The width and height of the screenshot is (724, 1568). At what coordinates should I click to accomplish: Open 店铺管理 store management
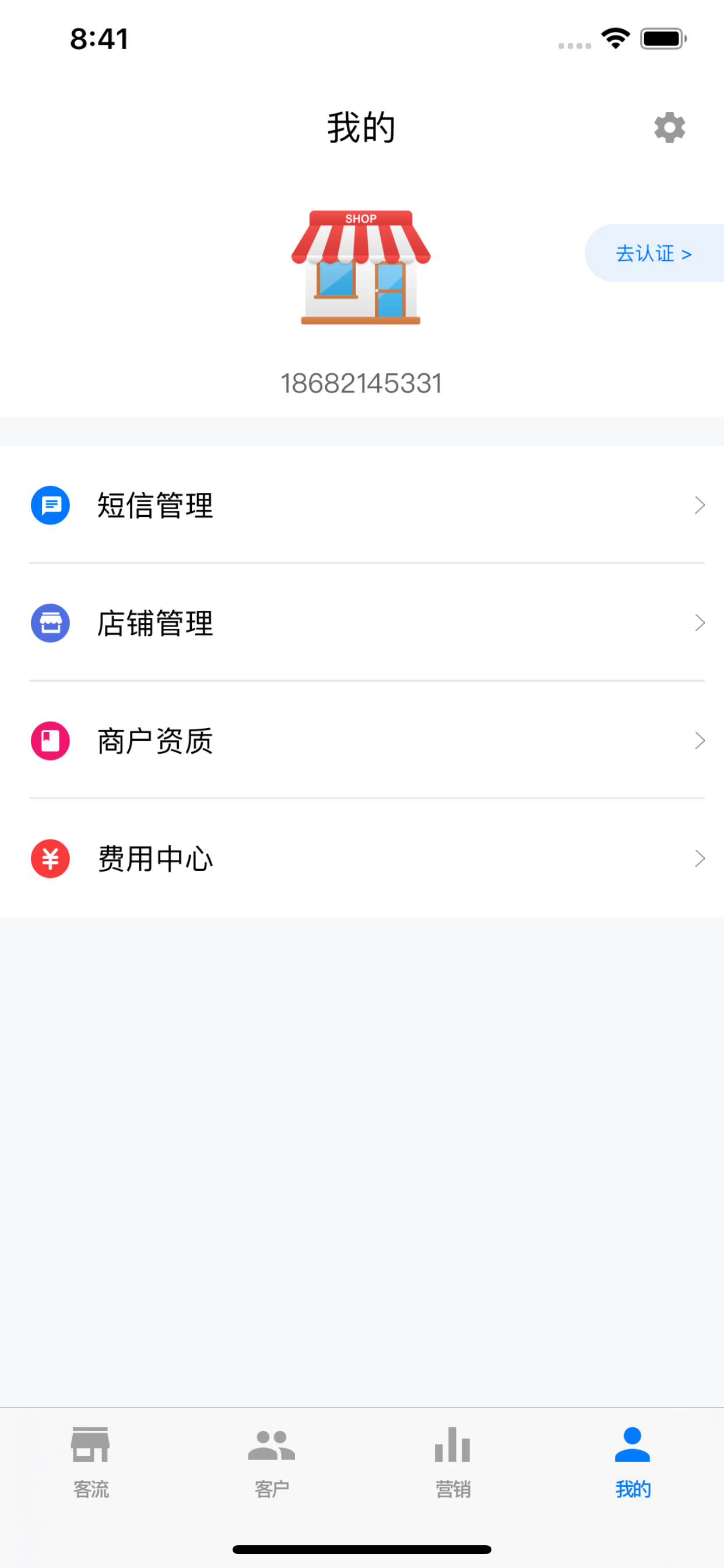(362, 622)
